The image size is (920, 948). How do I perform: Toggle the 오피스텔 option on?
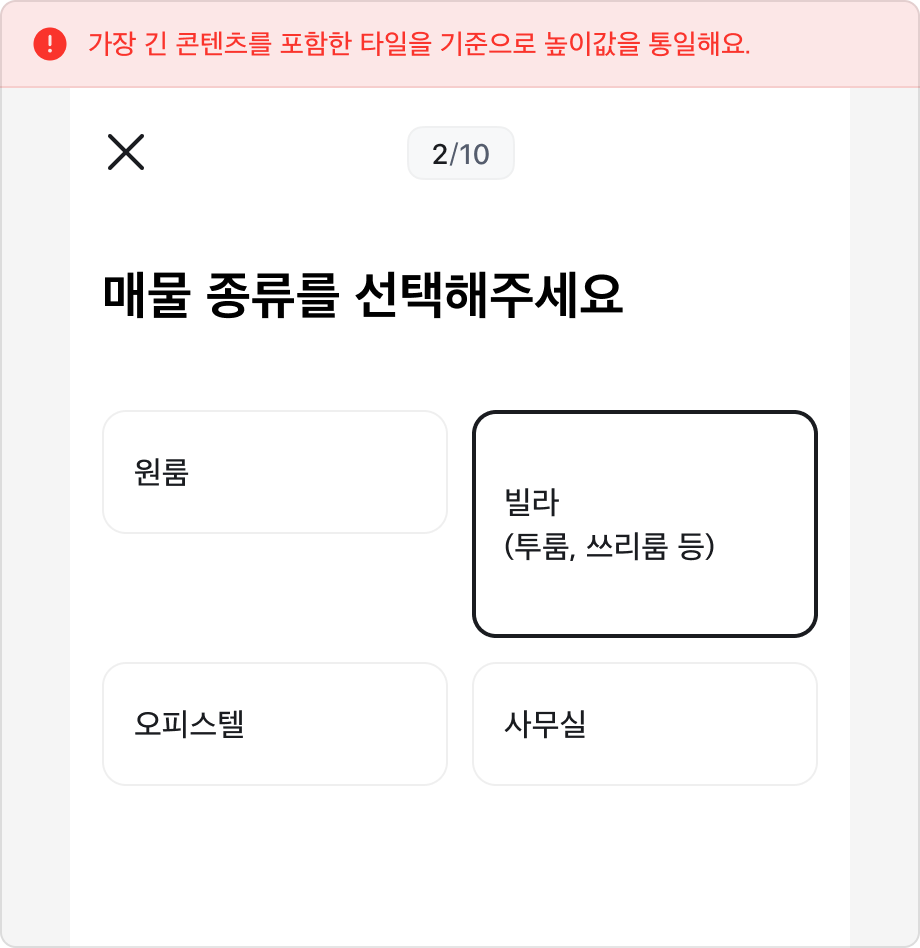point(275,723)
